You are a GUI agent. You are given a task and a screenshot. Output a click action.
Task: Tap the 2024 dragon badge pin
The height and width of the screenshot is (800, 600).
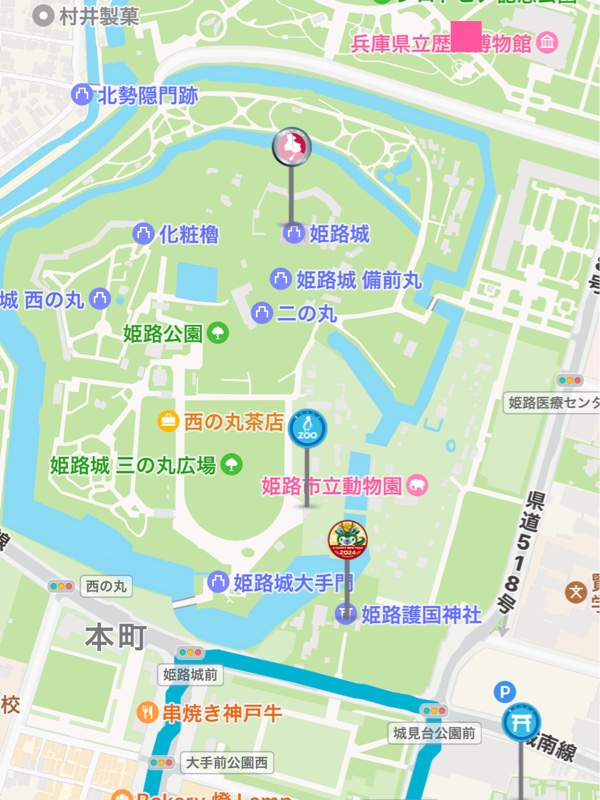pyautogui.click(x=348, y=541)
